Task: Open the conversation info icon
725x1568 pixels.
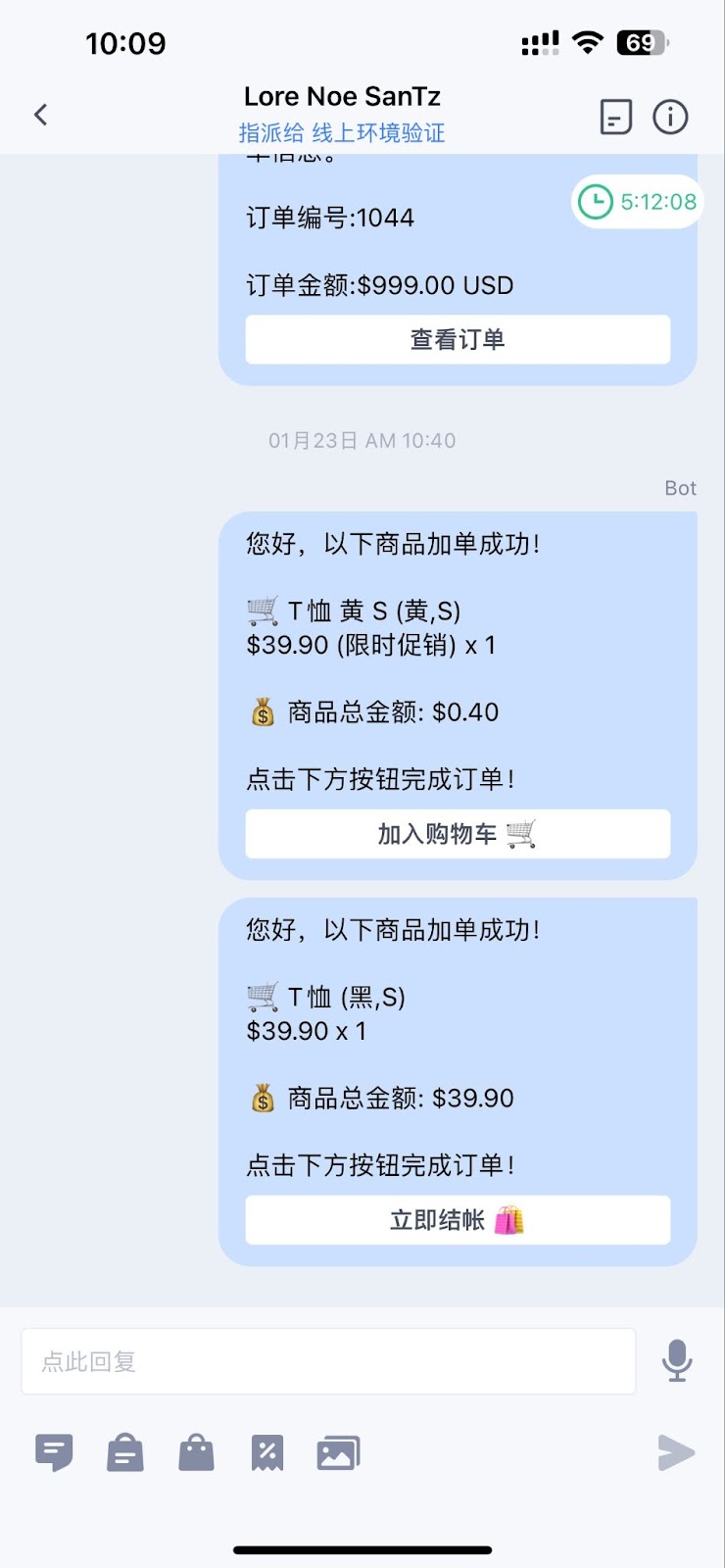Action: (670, 117)
